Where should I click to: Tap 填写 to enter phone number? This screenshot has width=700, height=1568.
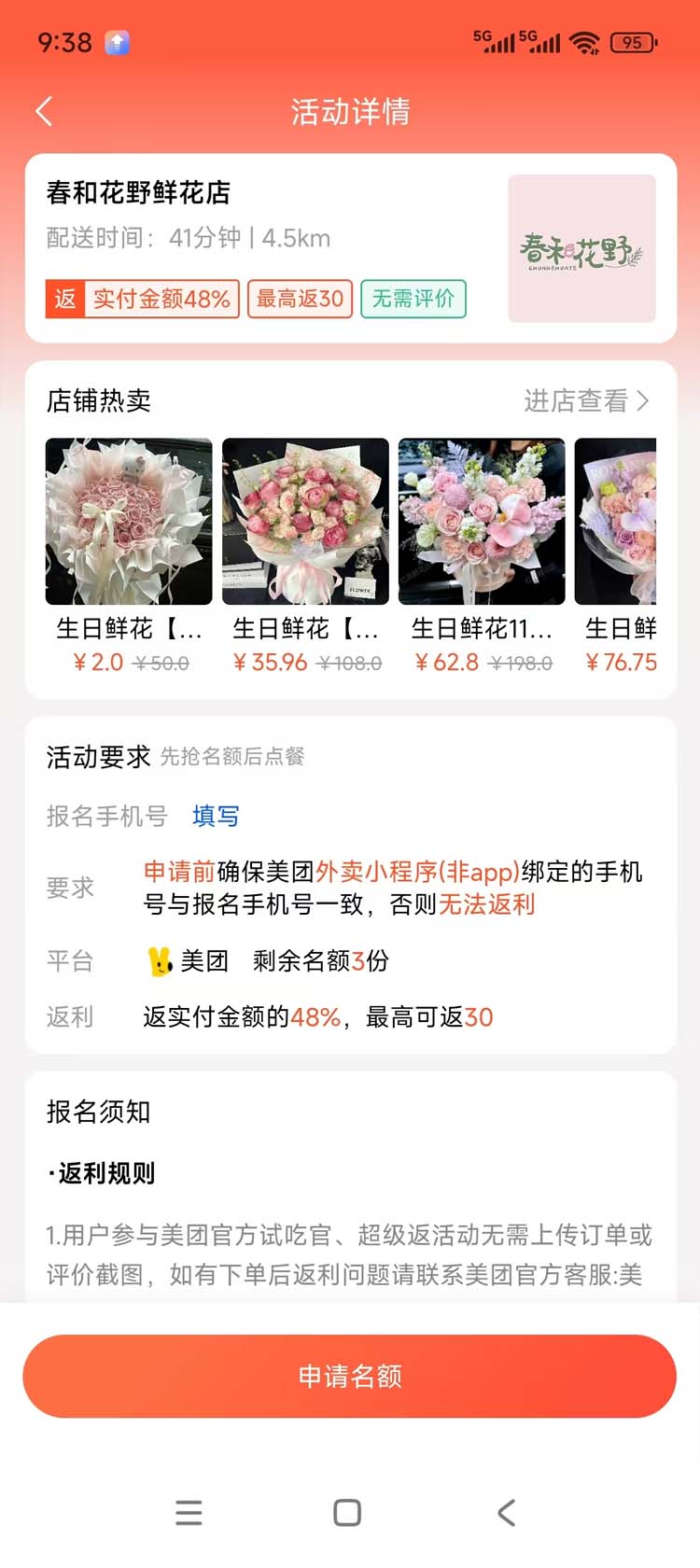coord(215,816)
